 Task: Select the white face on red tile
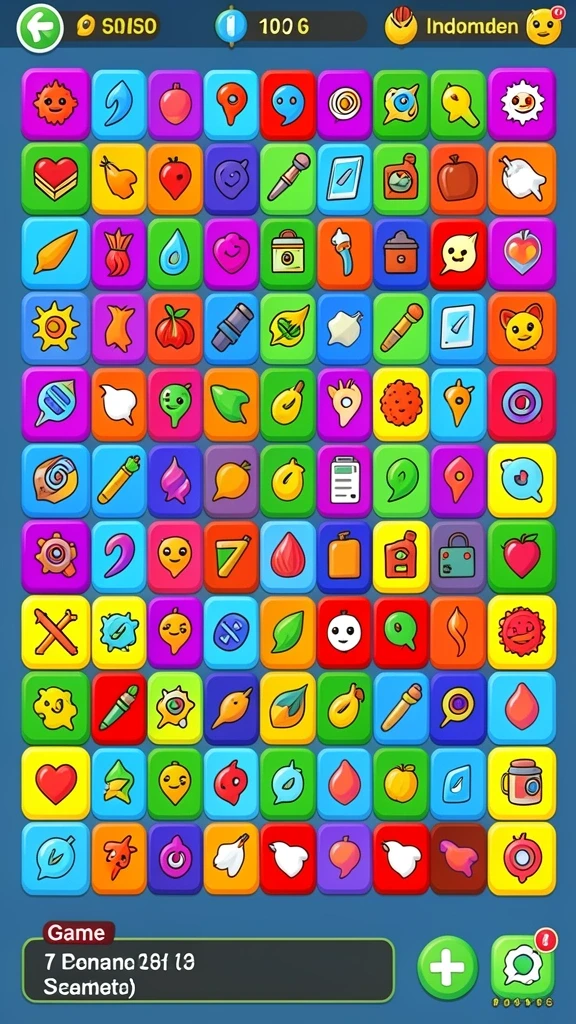(x=344, y=632)
